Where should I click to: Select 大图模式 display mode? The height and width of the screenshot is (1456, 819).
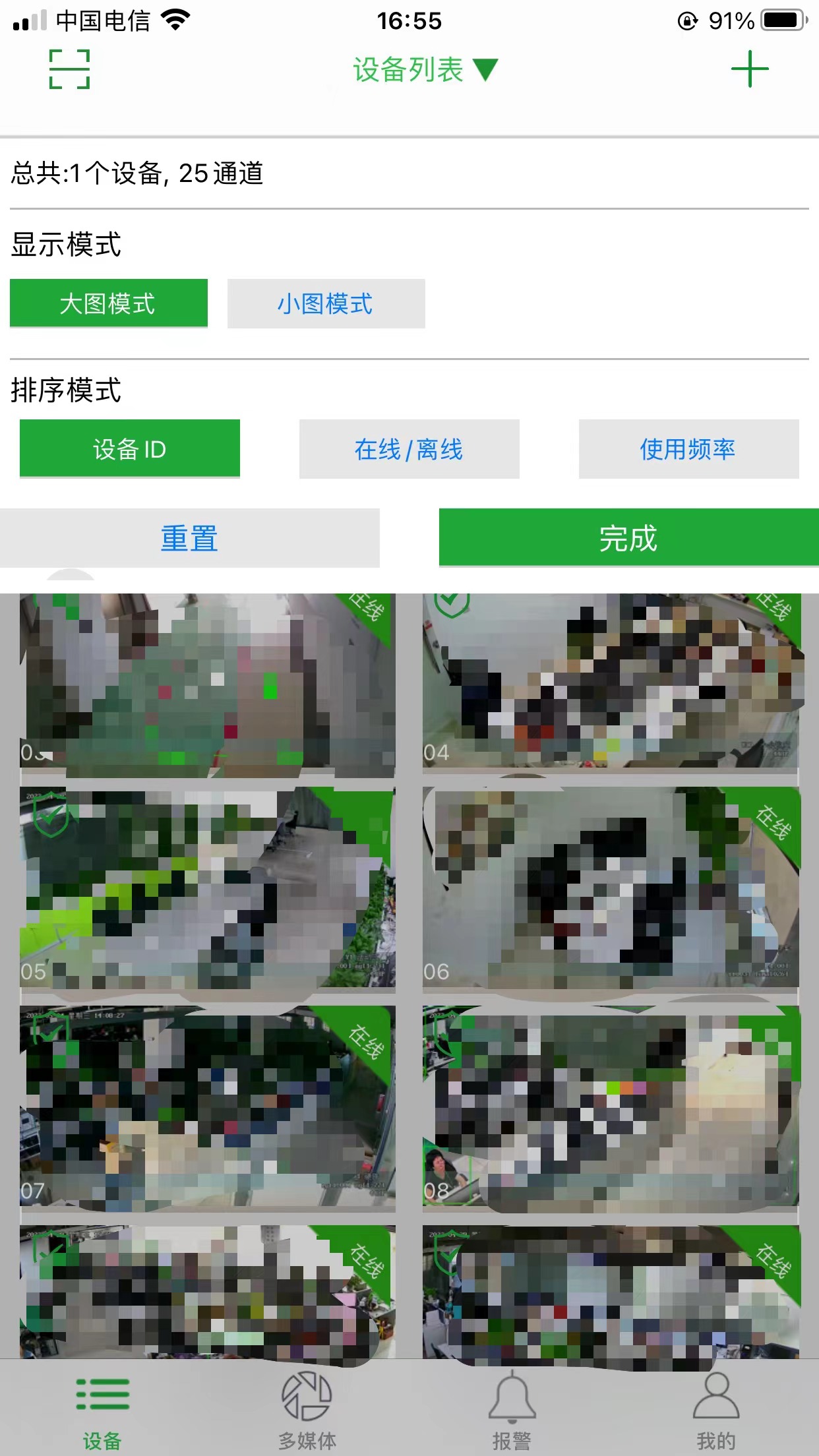click(x=109, y=303)
